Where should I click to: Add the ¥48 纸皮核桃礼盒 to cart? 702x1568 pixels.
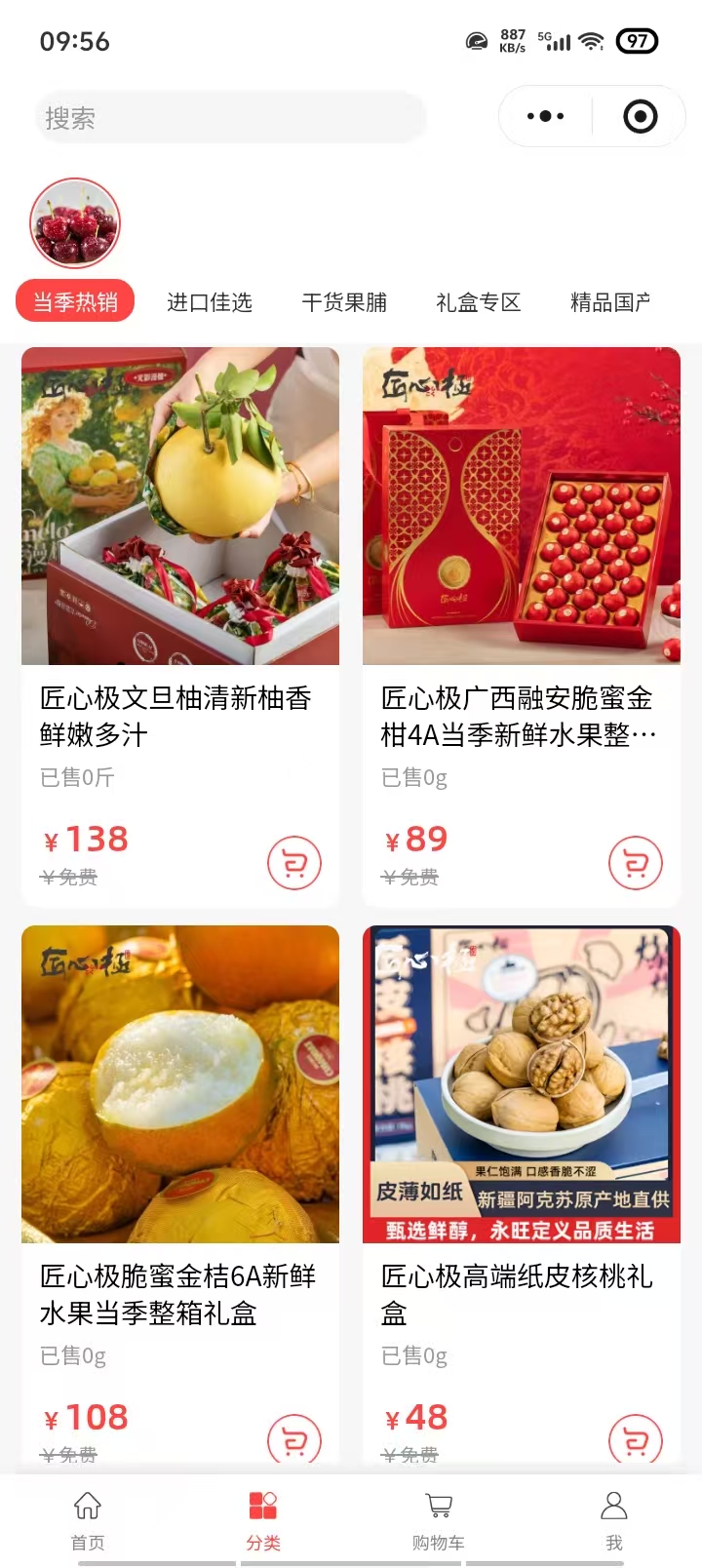point(636,1439)
